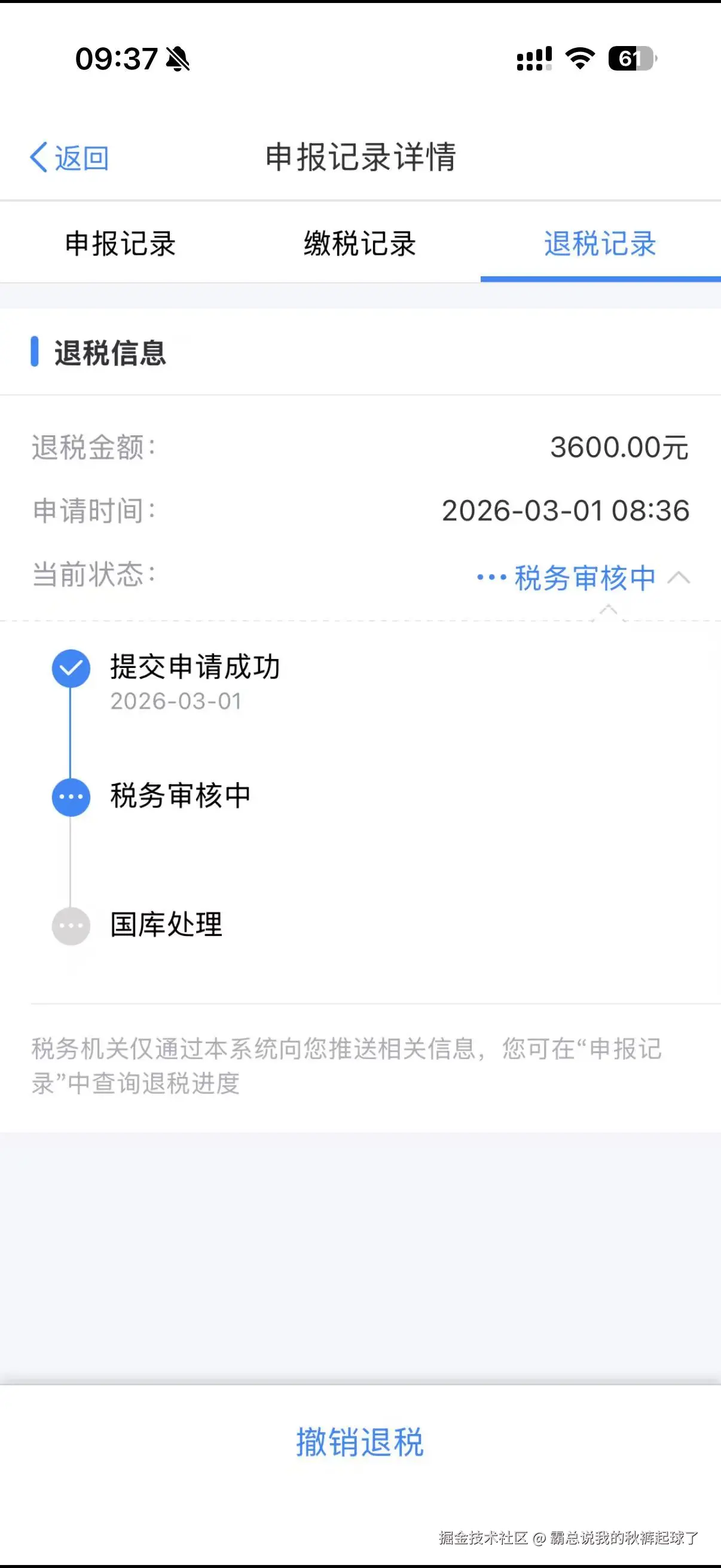Click the muted notifications bell icon
Screen dimensions: 721x1568
(176, 59)
